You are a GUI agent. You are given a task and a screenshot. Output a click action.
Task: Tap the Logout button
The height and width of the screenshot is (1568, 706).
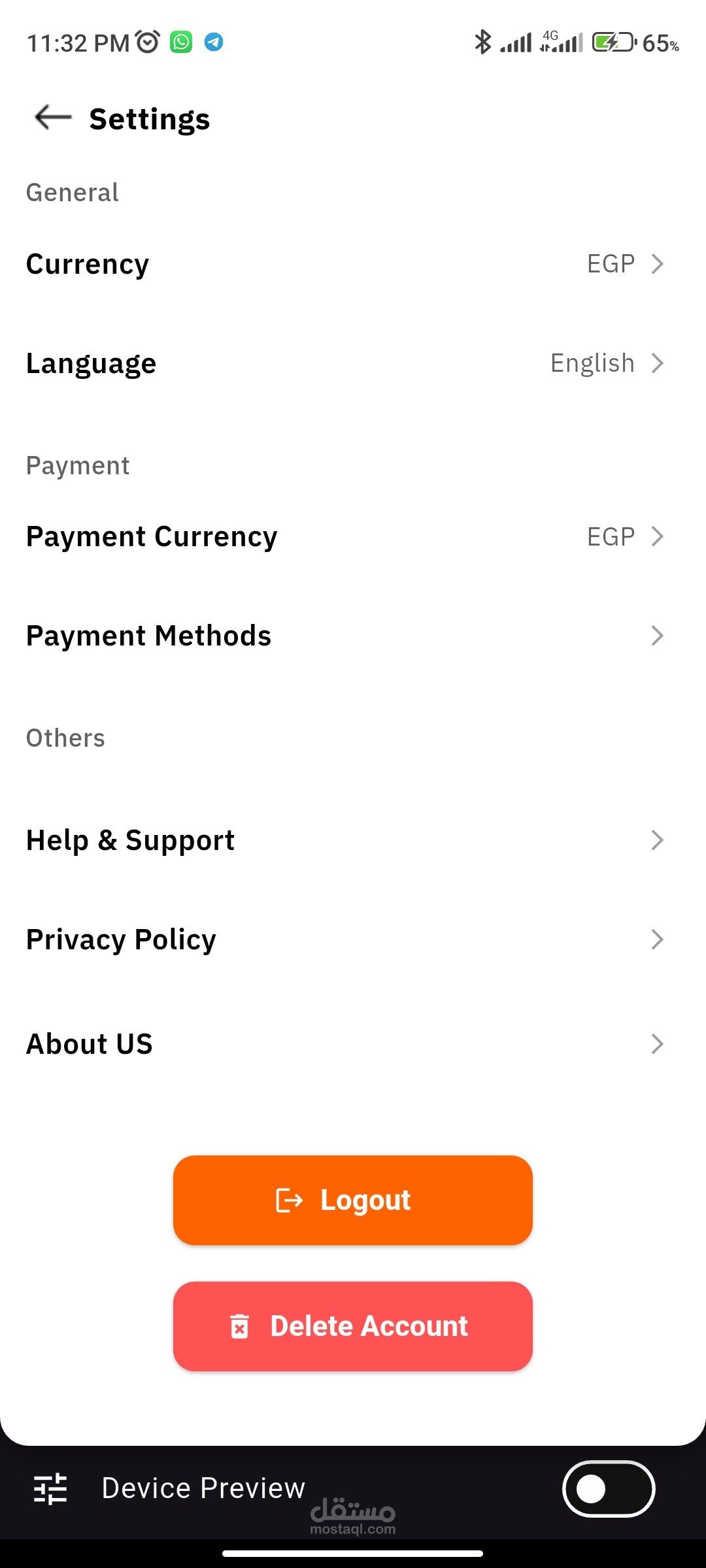coord(353,1200)
